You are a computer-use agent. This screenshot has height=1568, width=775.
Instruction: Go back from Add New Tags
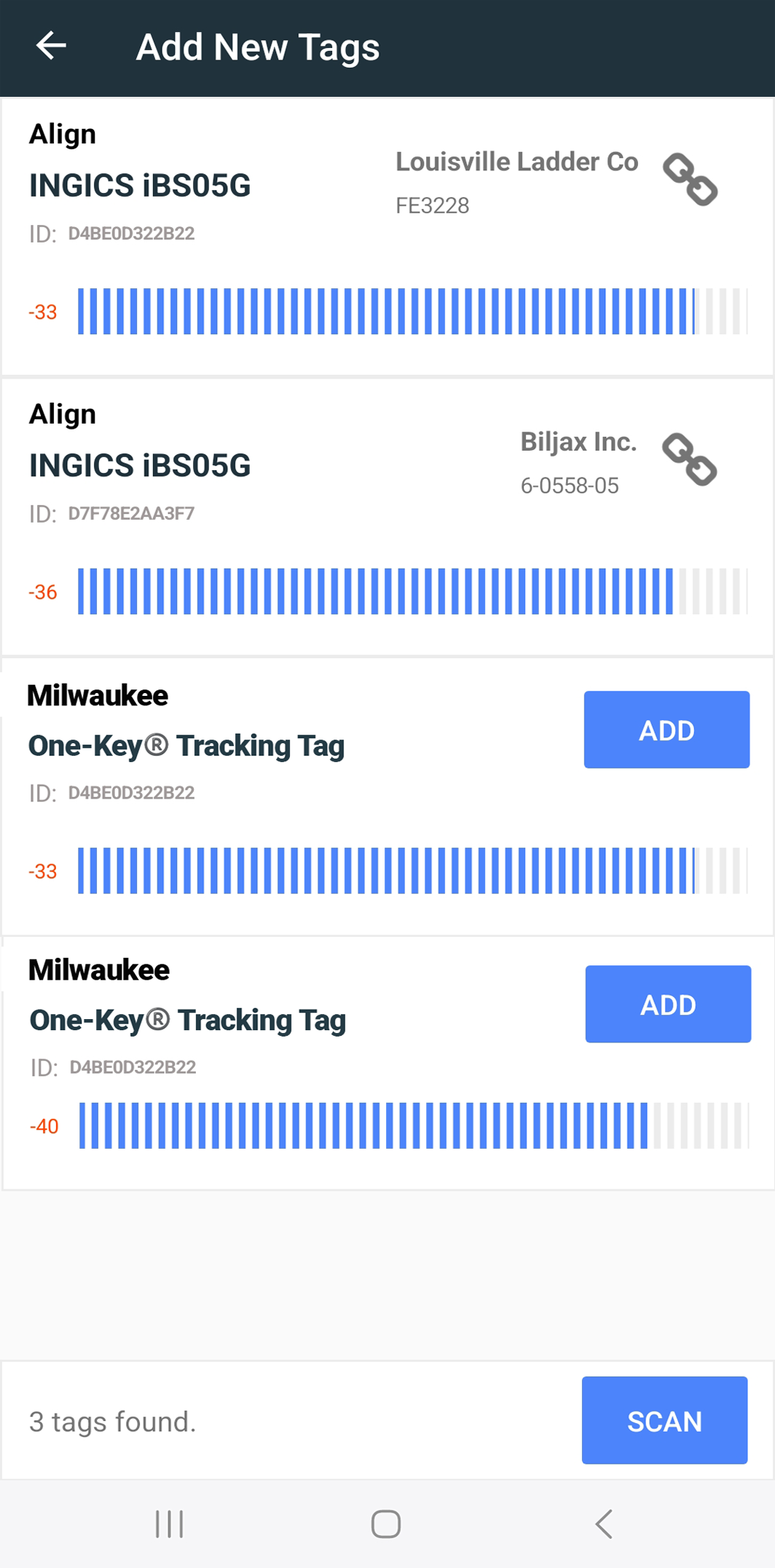pos(51,46)
